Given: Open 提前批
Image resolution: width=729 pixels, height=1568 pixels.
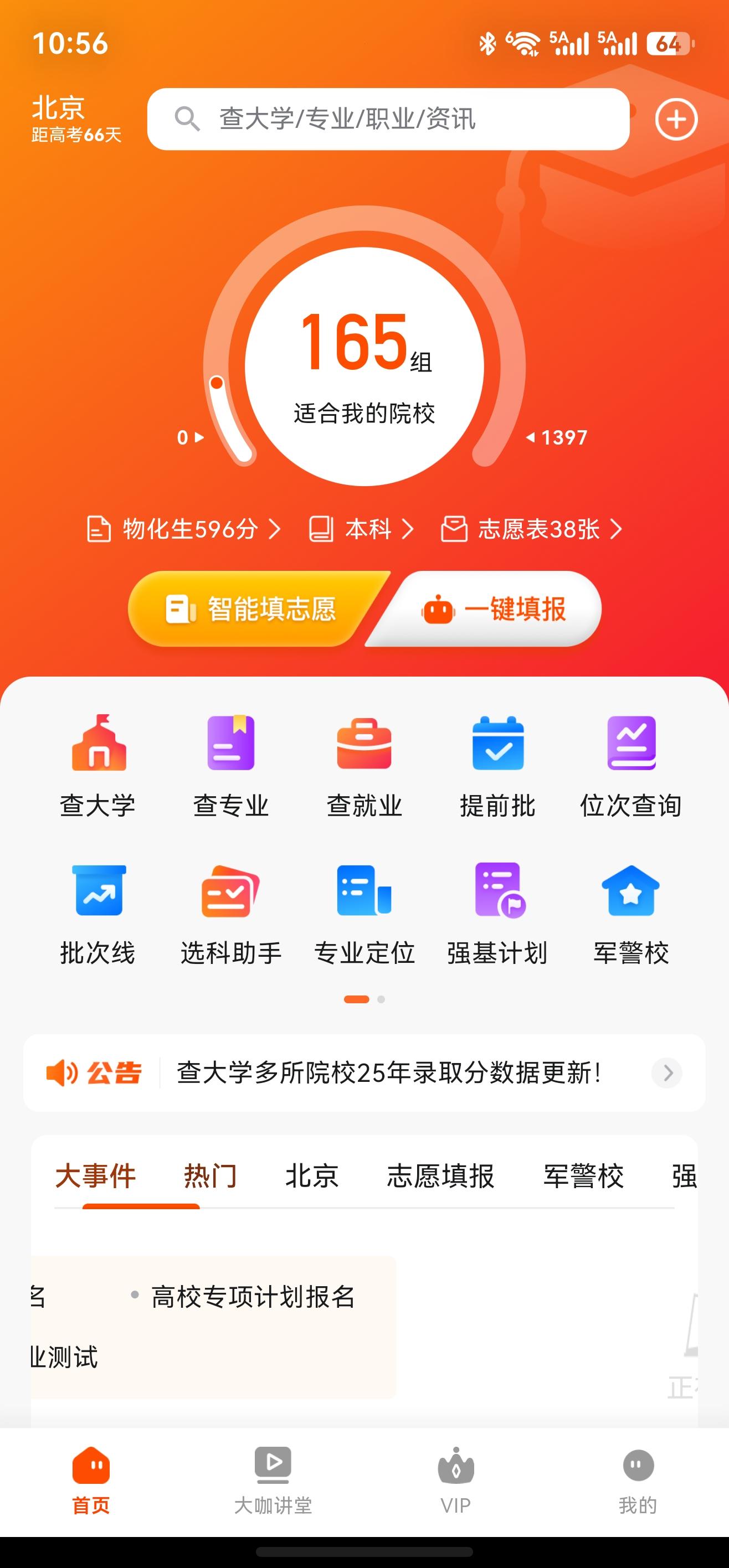Looking at the screenshot, I should [x=497, y=765].
